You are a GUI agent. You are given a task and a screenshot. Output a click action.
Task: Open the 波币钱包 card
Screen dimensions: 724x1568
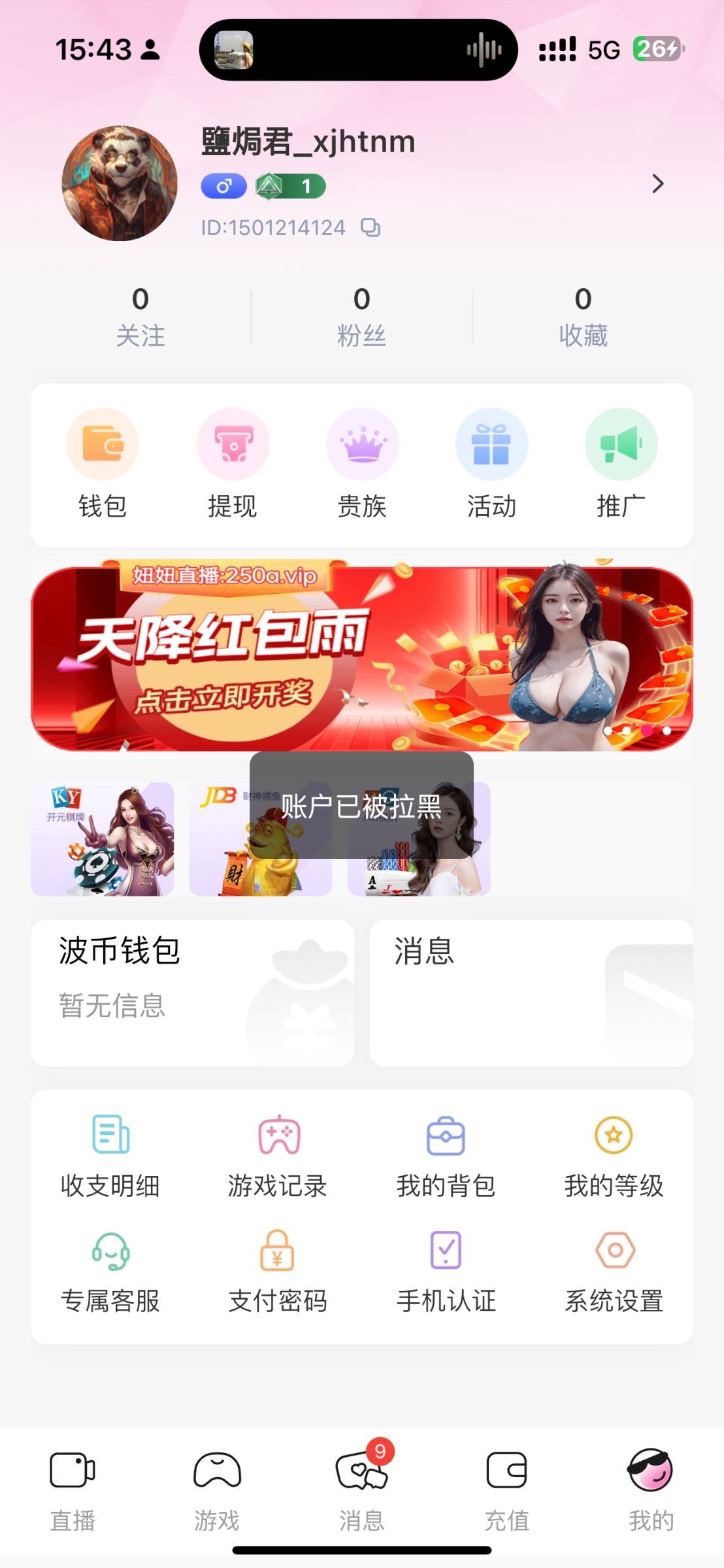pyautogui.click(x=192, y=992)
